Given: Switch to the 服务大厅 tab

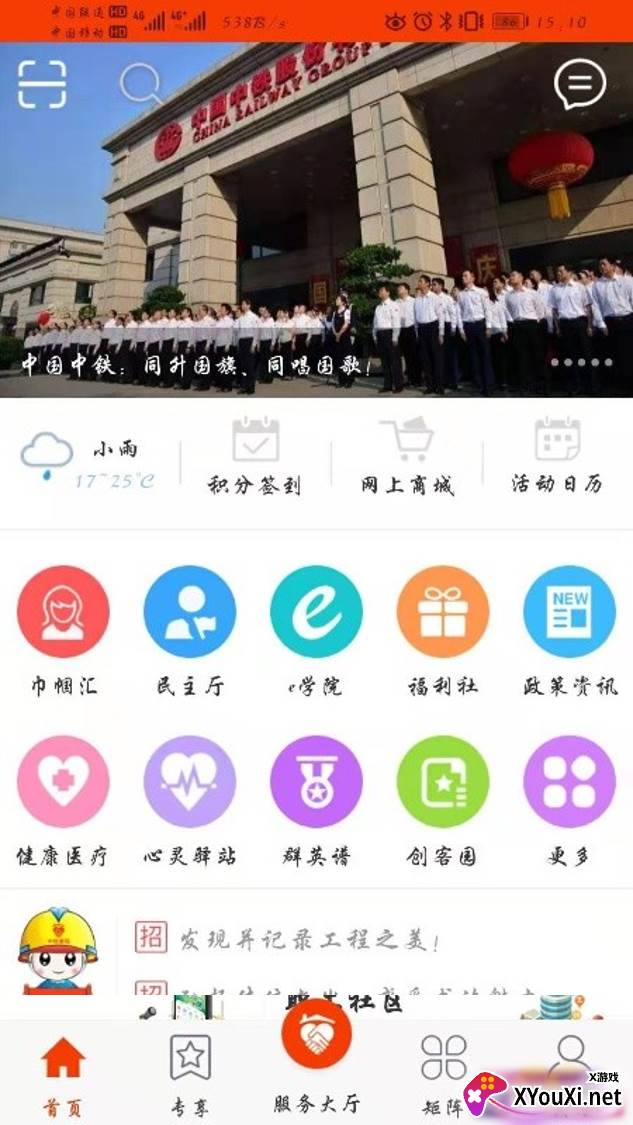Looking at the screenshot, I should (316, 1060).
